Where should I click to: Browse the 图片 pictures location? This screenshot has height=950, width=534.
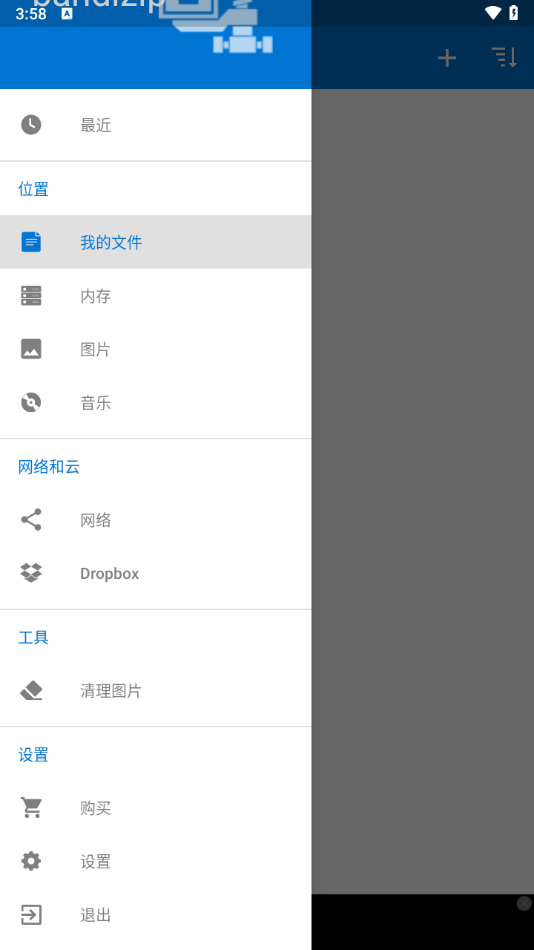click(x=155, y=349)
